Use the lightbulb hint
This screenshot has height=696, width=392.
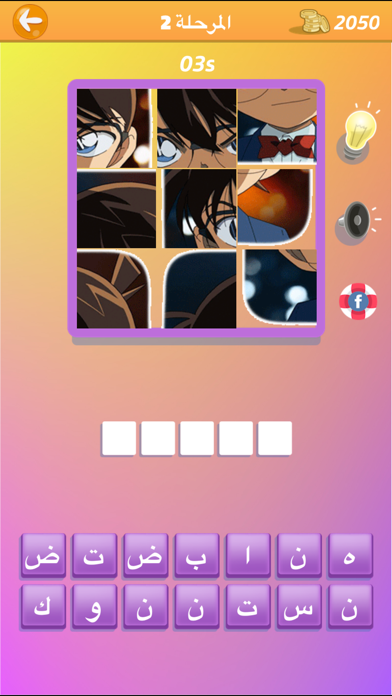tap(358, 132)
